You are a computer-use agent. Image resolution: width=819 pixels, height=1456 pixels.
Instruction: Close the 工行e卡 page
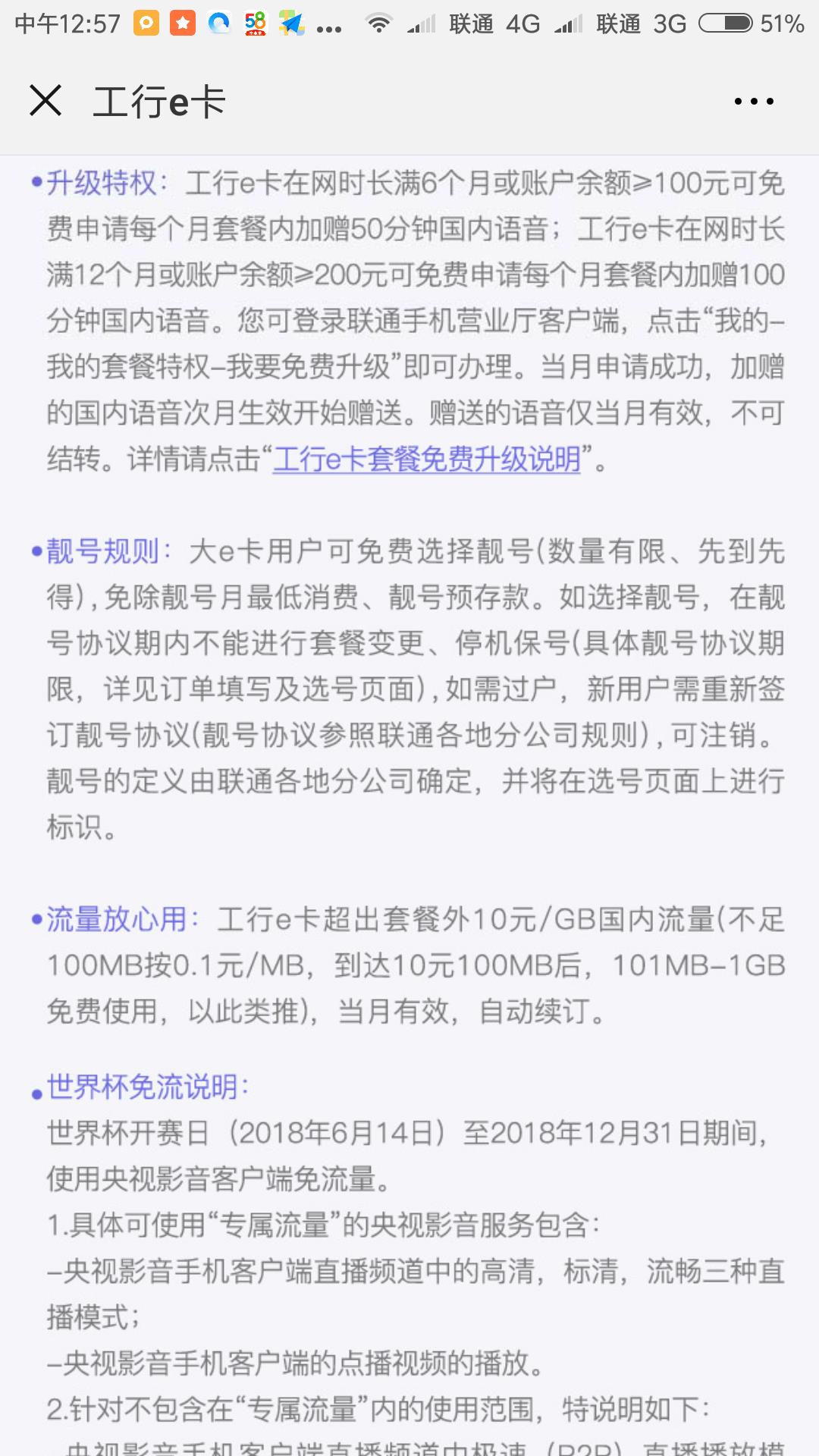point(45,101)
